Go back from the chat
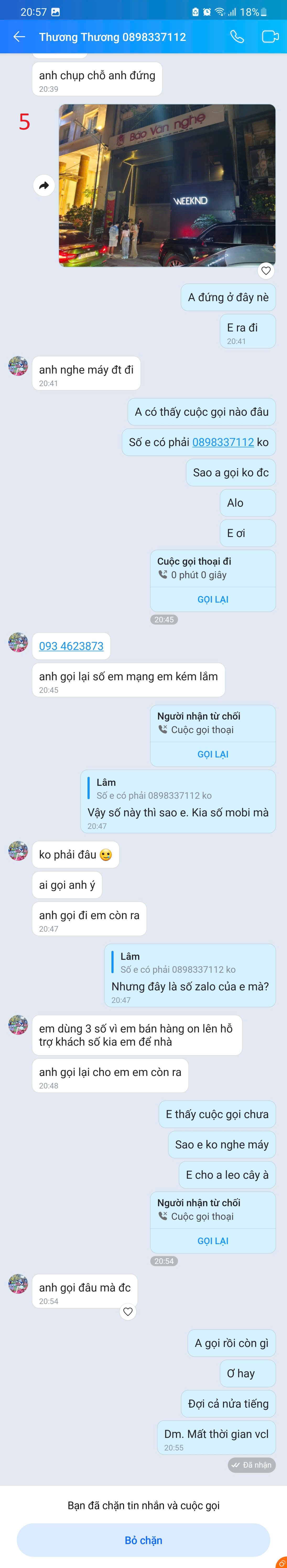This screenshot has height=1568, width=287. point(19,37)
